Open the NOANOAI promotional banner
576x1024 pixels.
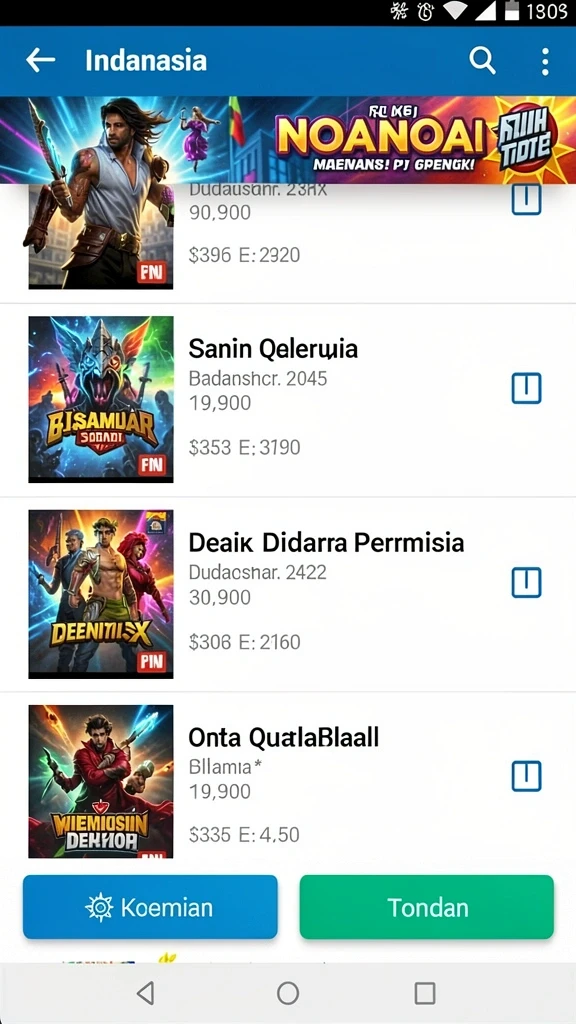point(288,140)
